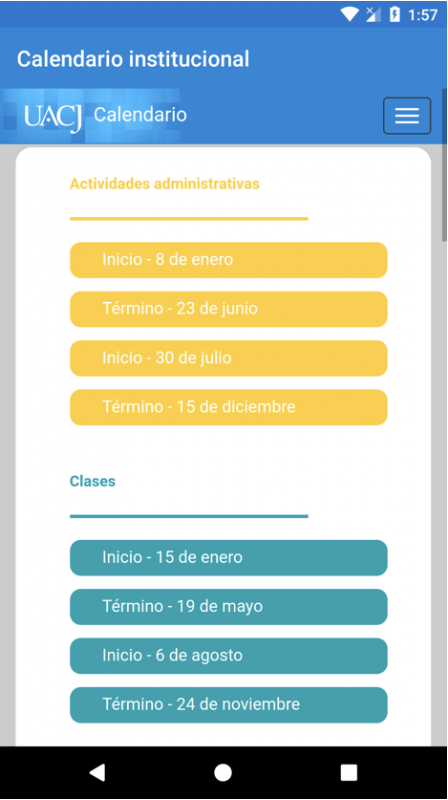This screenshot has height=800, width=448.
Task: Open Inicio - 30 de julio entry
Action: tap(229, 358)
